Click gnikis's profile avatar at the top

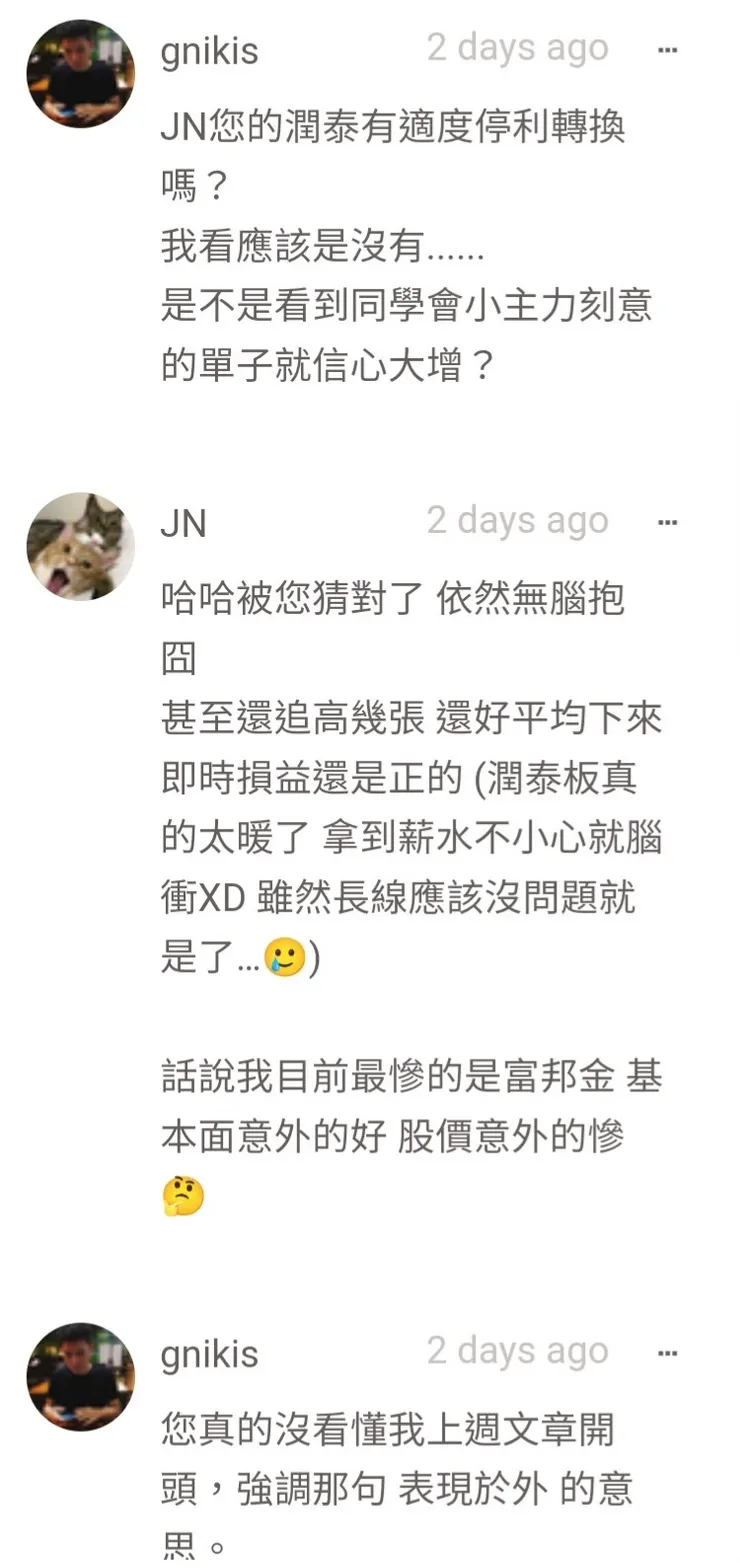tap(80, 74)
